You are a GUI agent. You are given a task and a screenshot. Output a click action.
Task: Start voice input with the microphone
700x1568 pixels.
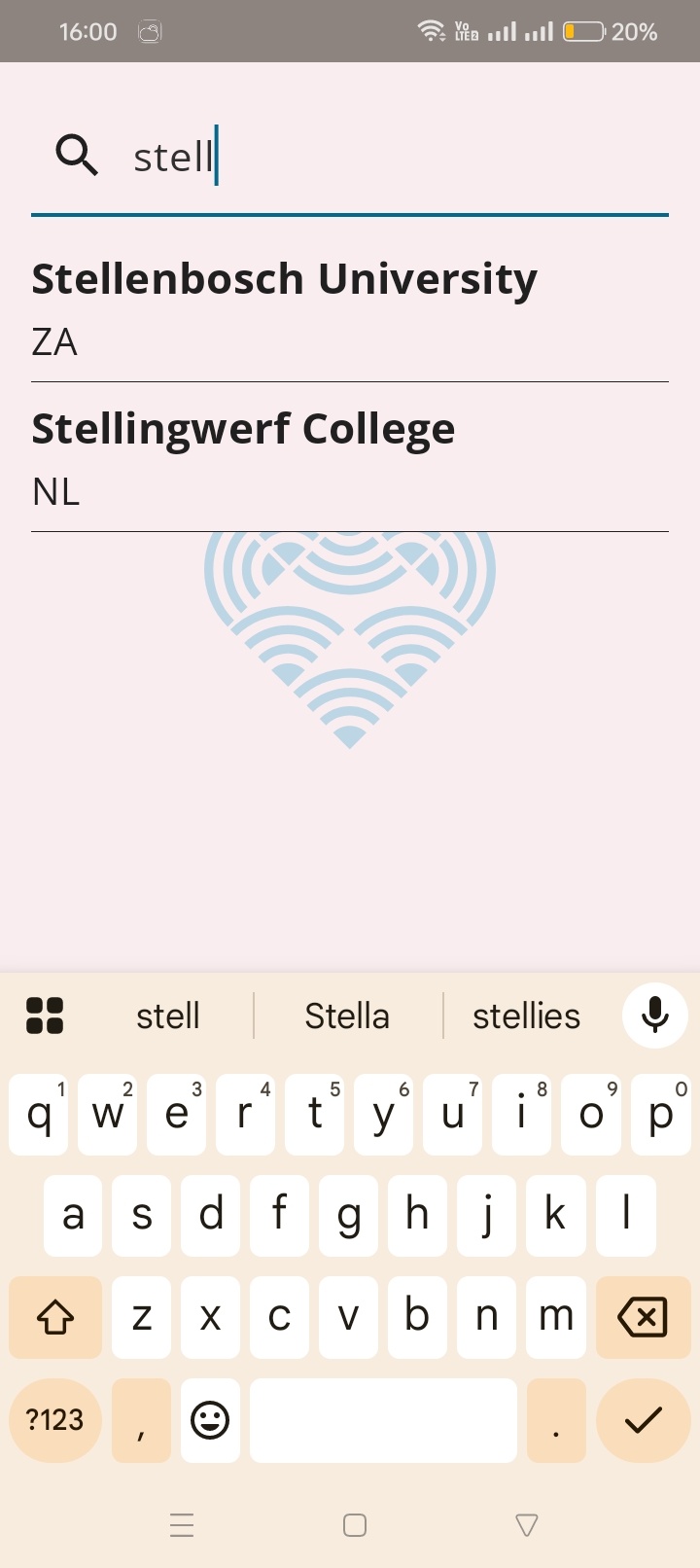point(654,1016)
